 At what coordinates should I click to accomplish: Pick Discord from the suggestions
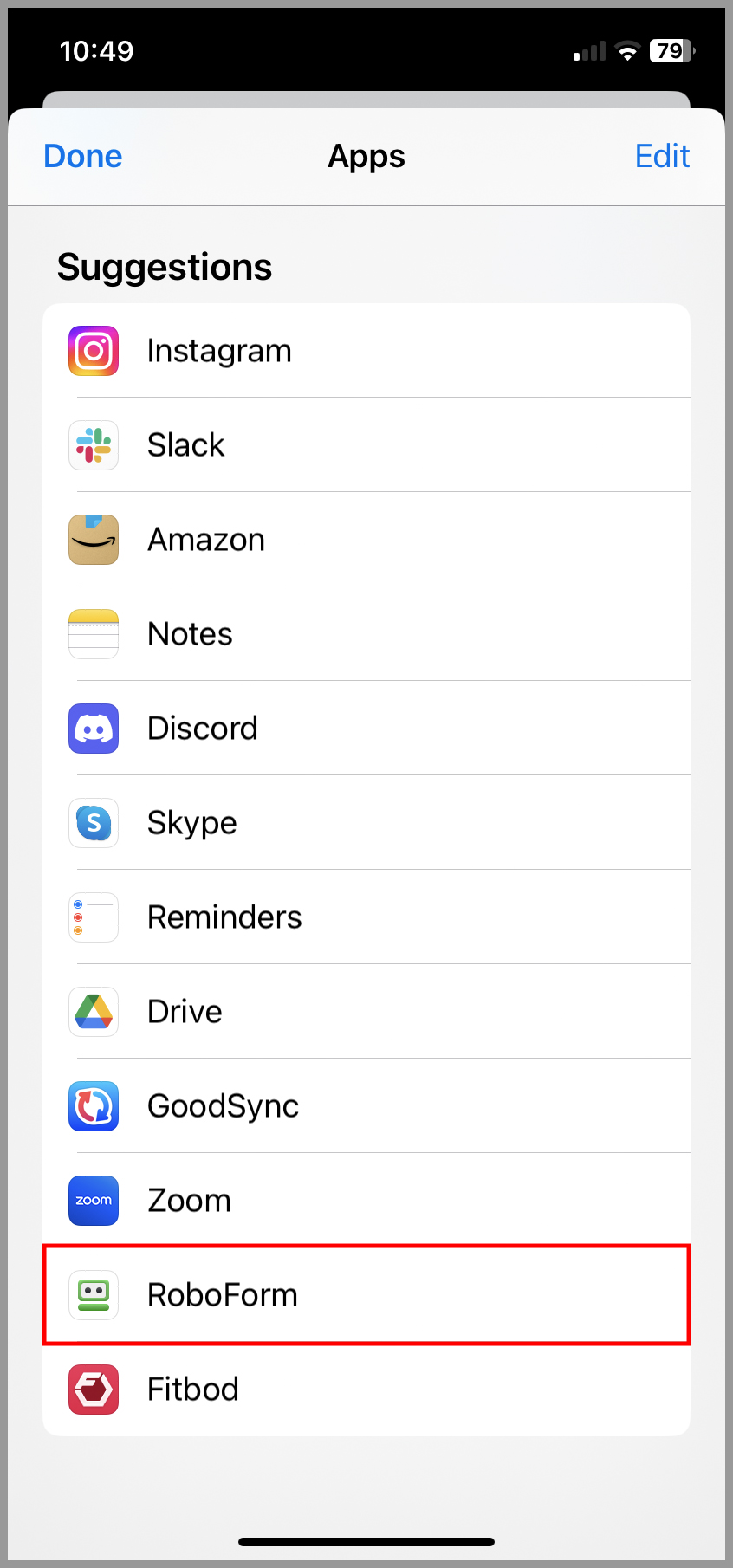pyautogui.click(x=366, y=729)
